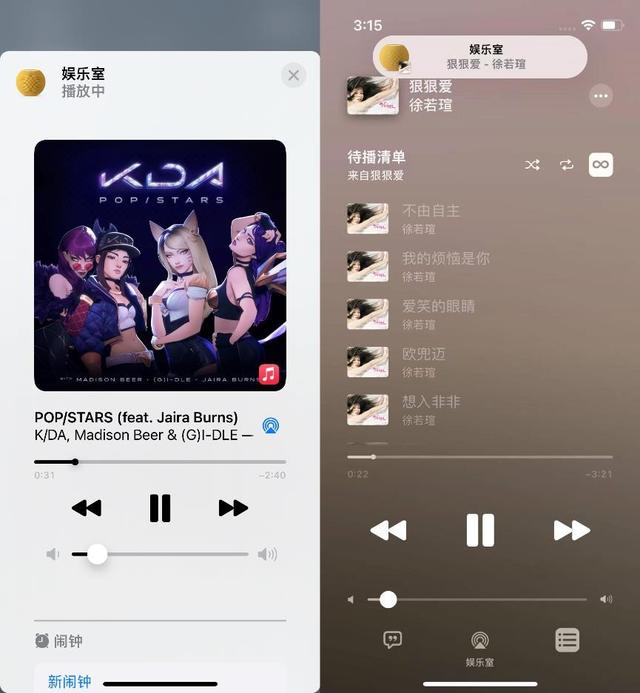640x693 pixels.
Task: Pause POP/STARS in the HomePod card
Action: 160,508
